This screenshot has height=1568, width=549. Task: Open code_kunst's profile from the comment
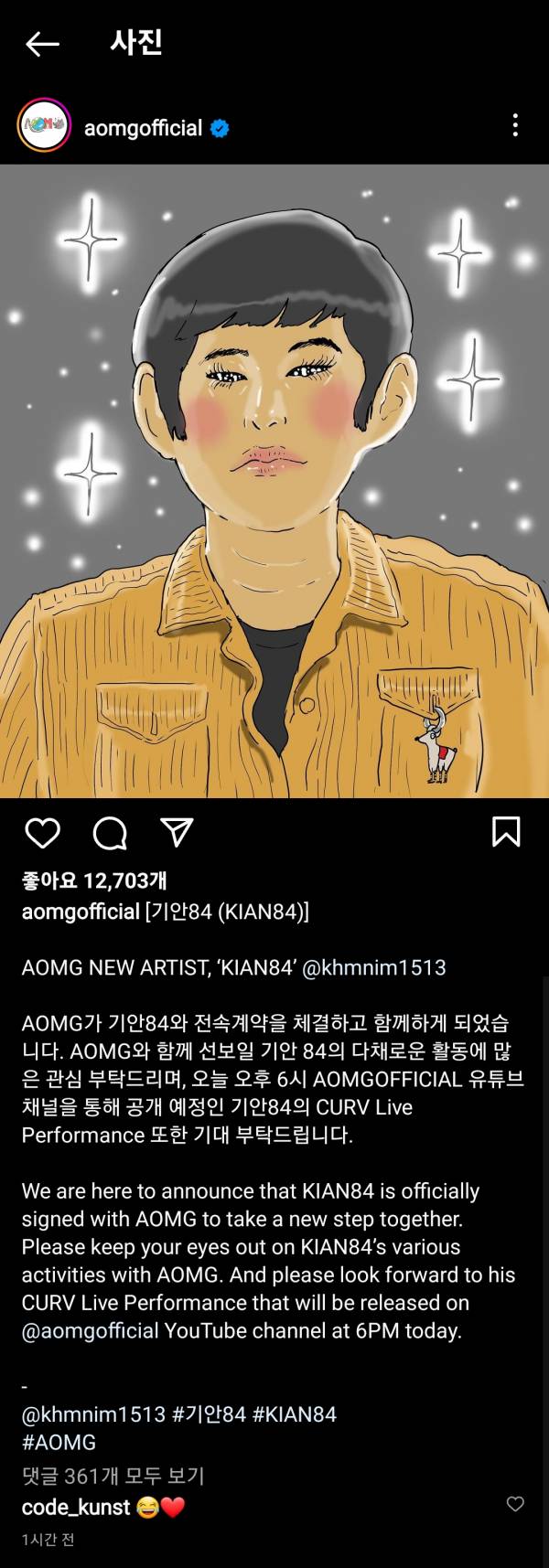tap(76, 1507)
